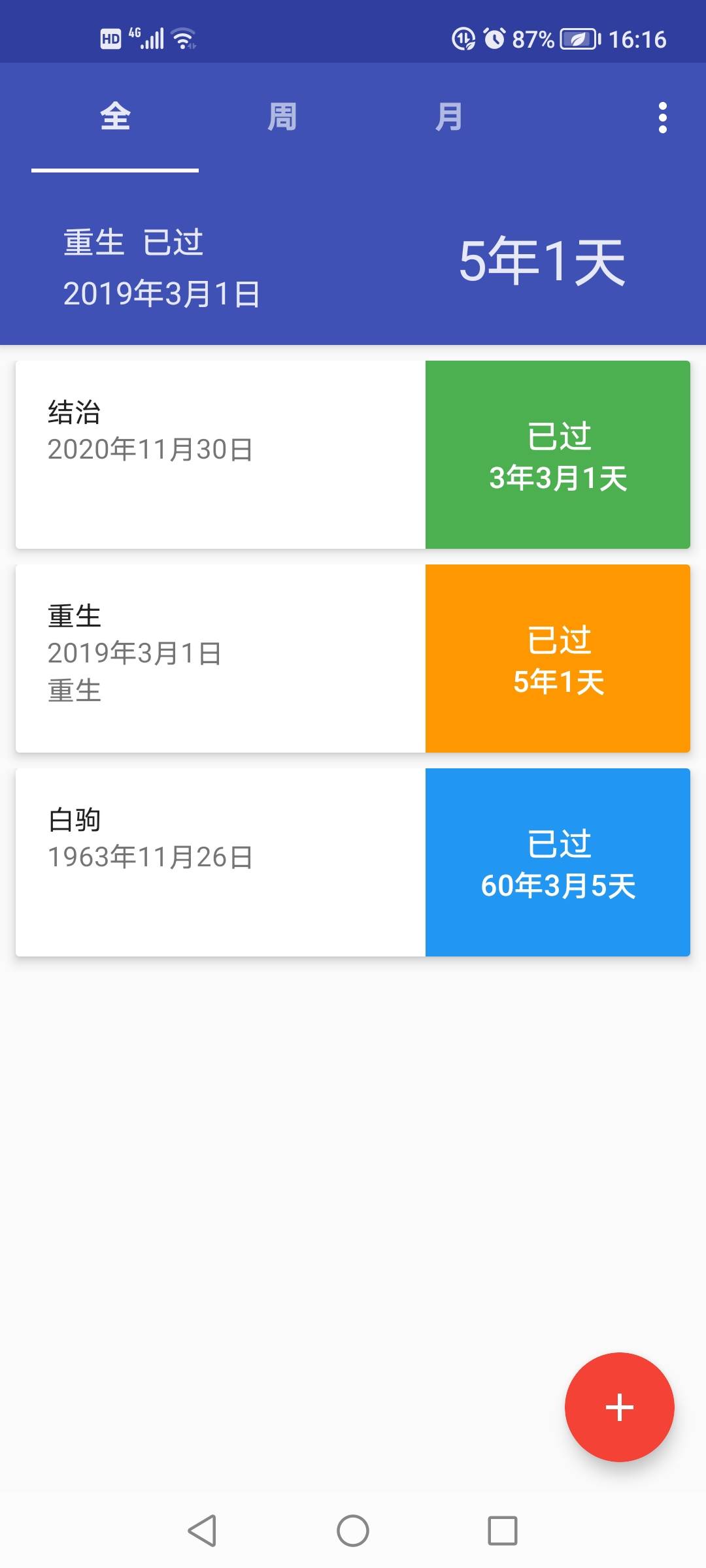This screenshot has width=706, height=1568.
Task: Tap the Wi-Fi icon in the status bar
Action: tap(185, 37)
